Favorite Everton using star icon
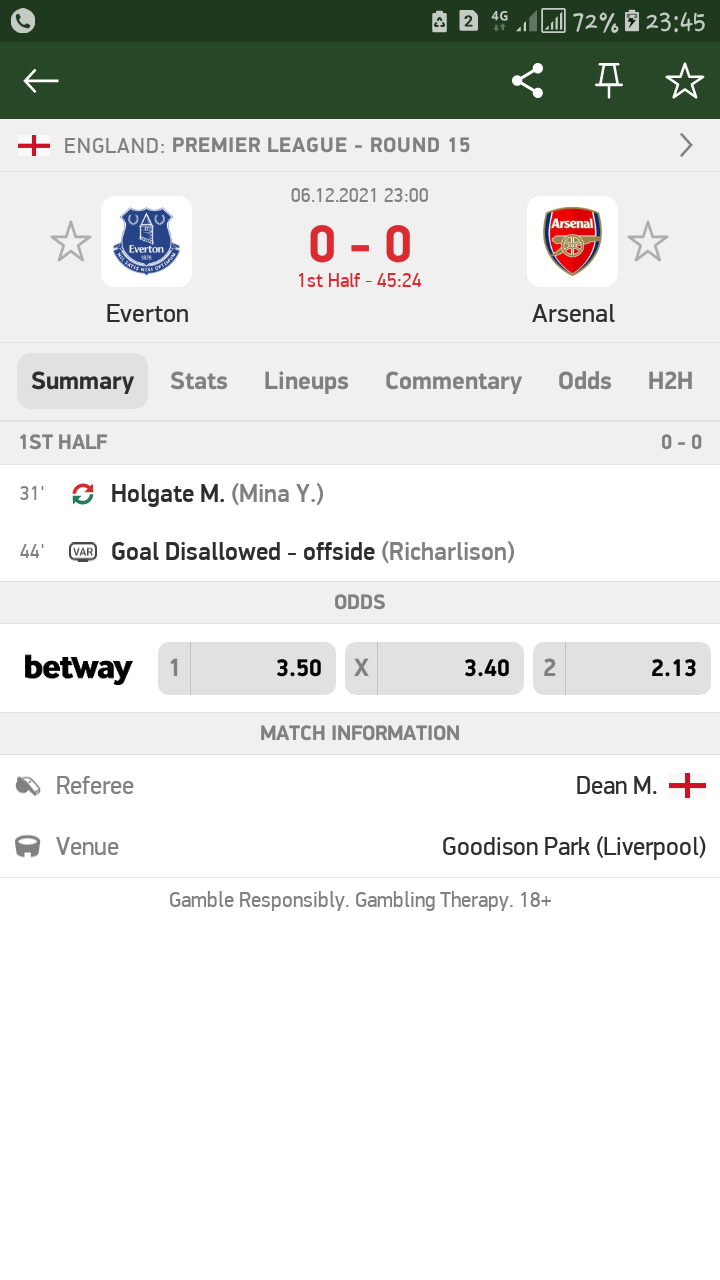Screen dimensions: 720x1280 [71, 242]
